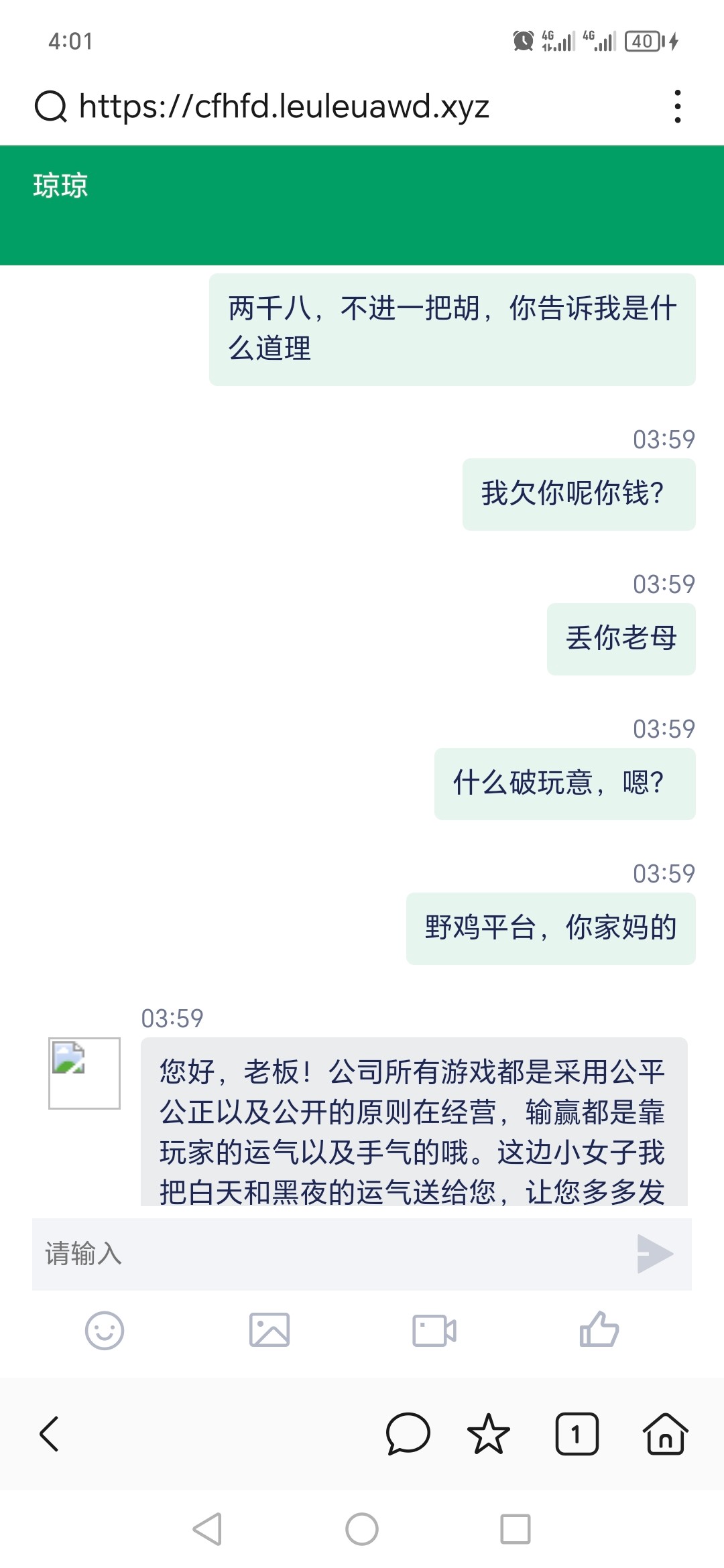The height and width of the screenshot is (1568, 724).
Task: Open the browser speech bubble icon
Action: tap(408, 1434)
